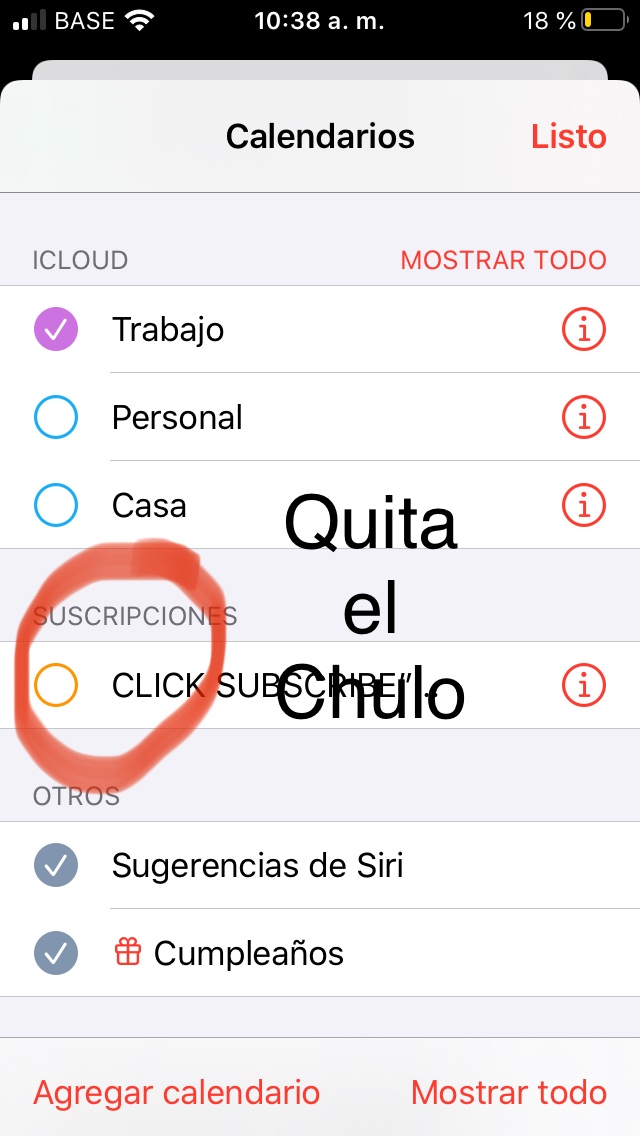Disable Sugerencias de Siri calendar
The image size is (640, 1136).
(x=56, y=865)
